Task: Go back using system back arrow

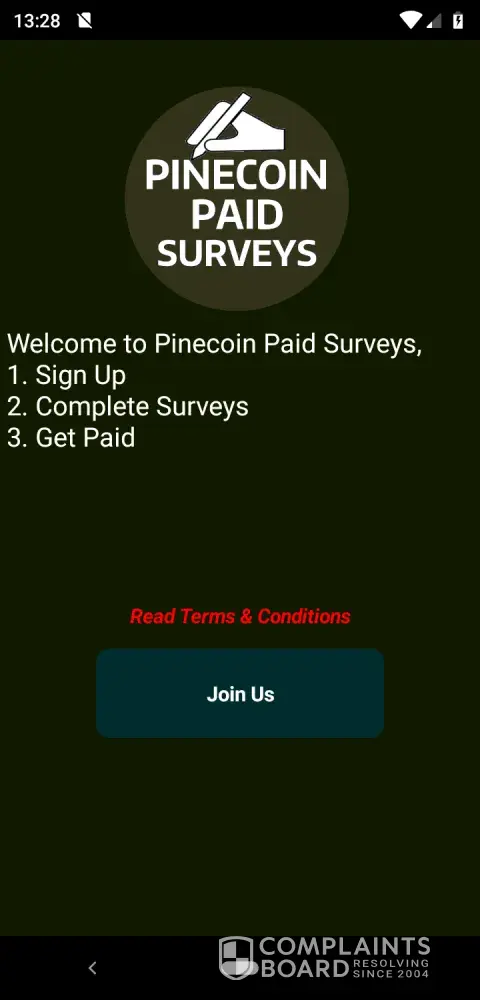Action: [92, 967]
